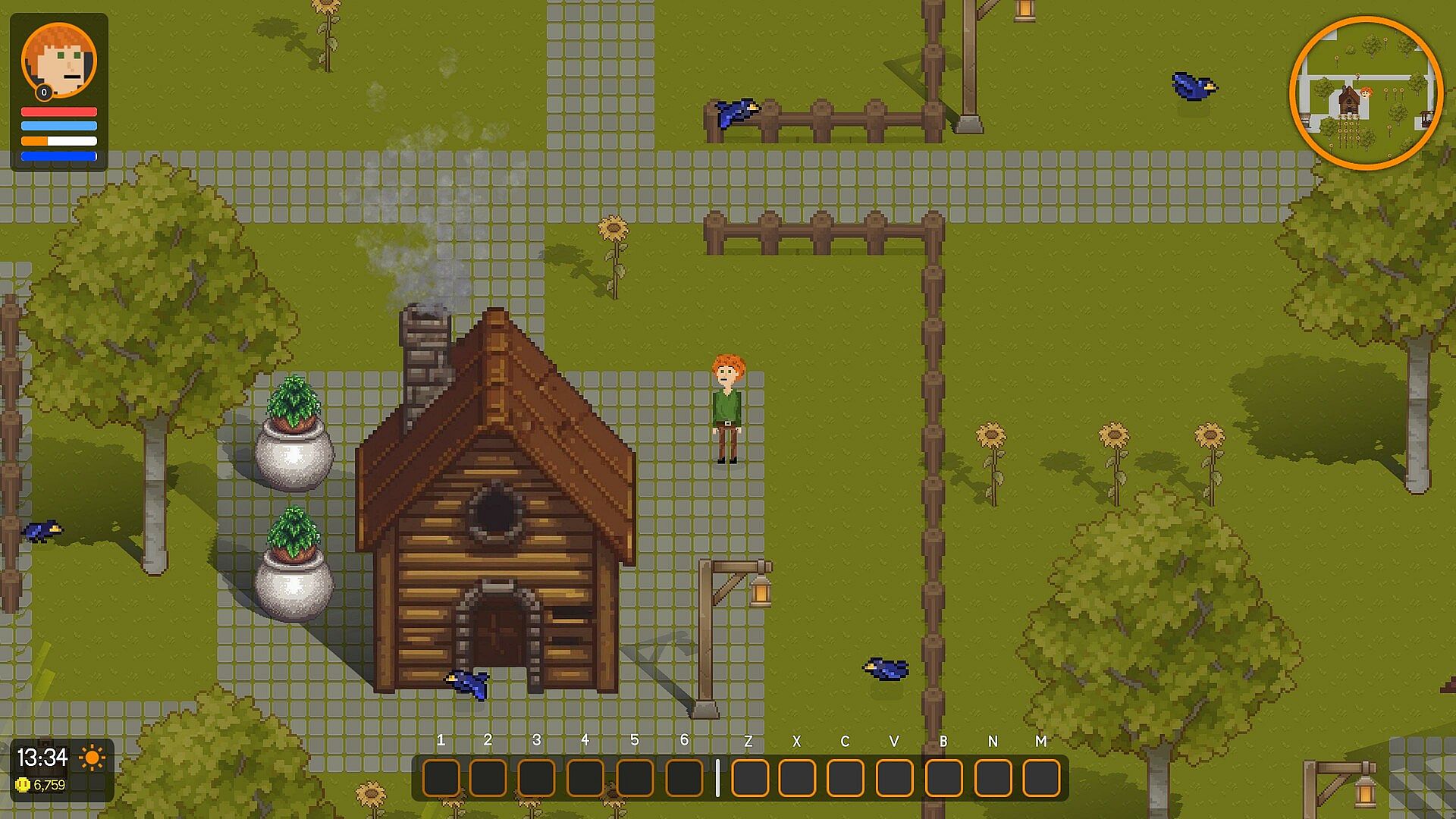Select hotbar slot 3

tap(536, 778)
